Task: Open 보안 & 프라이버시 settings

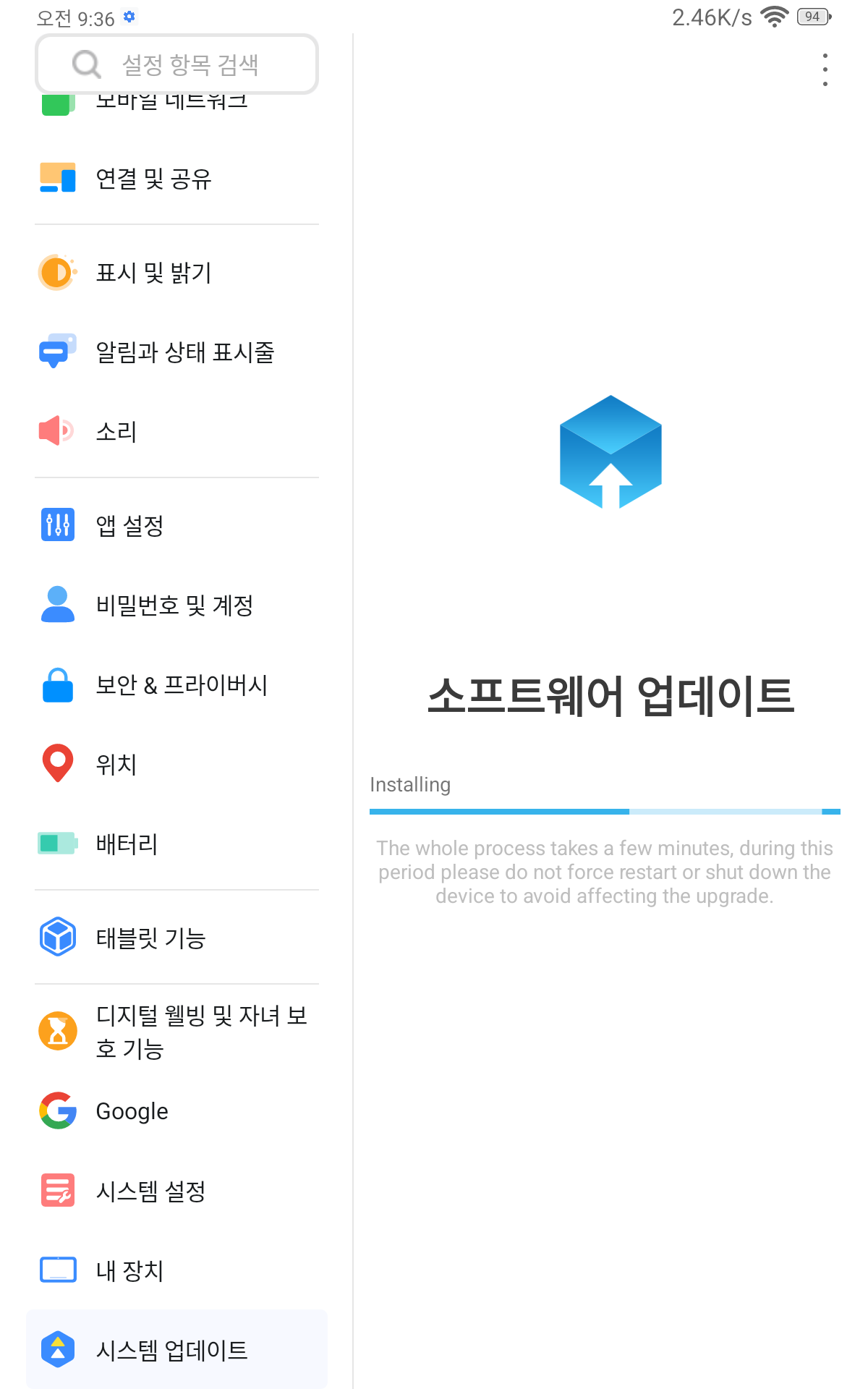Action: (x=176, y=685)
